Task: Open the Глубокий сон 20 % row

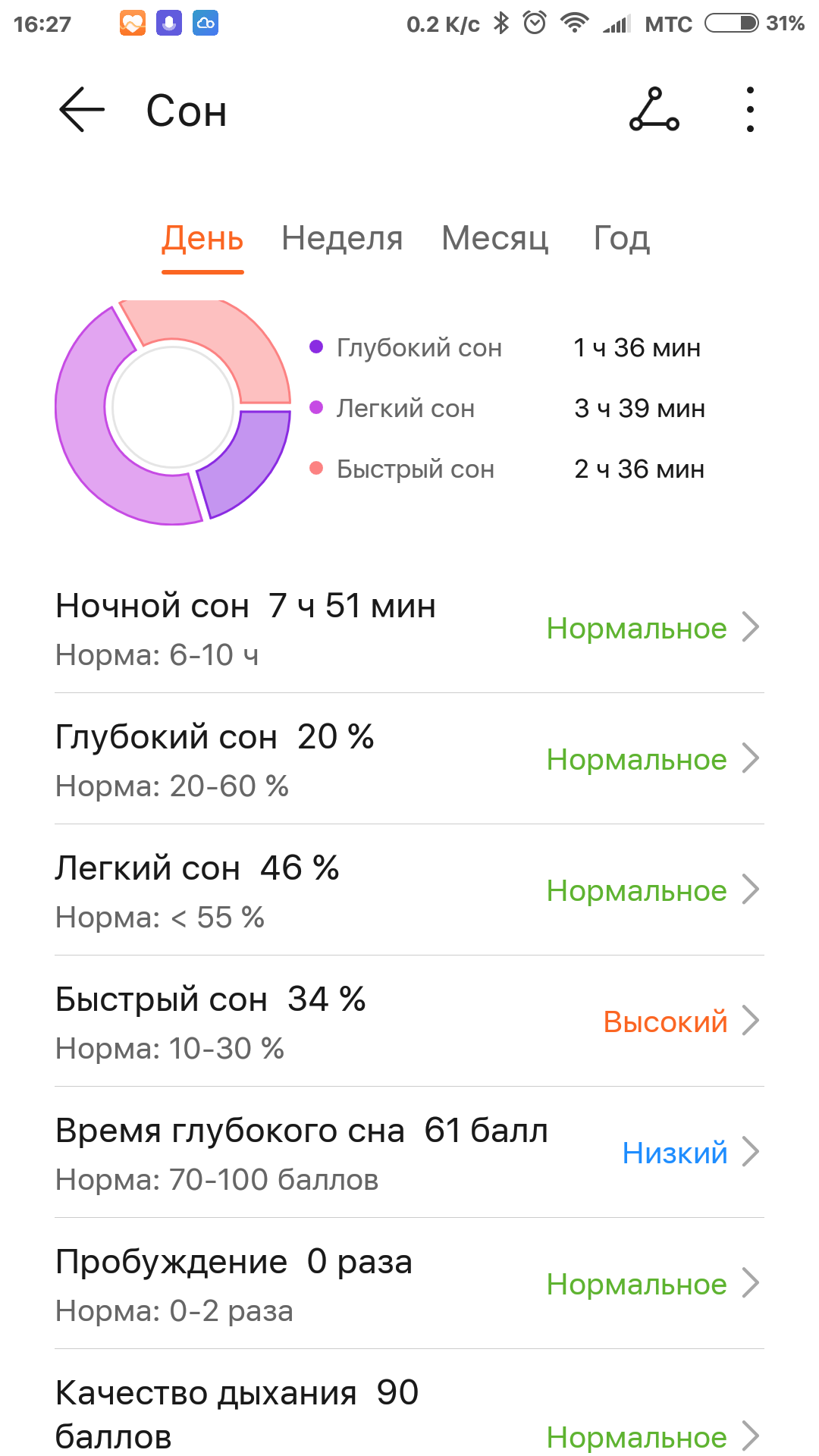Action: pos(409,759)
